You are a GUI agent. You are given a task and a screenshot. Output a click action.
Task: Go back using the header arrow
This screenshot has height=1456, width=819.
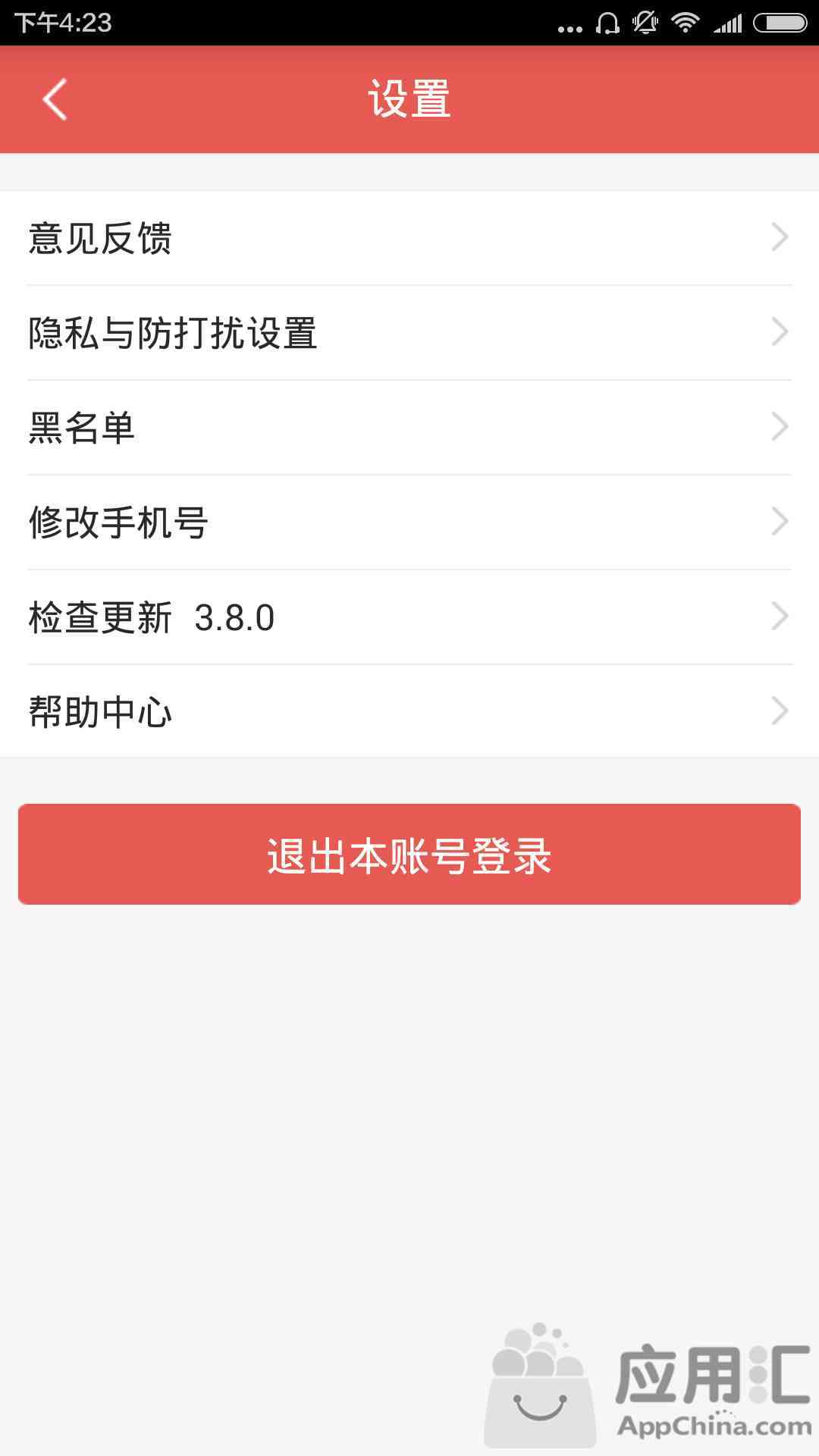[x=55, y=99]
